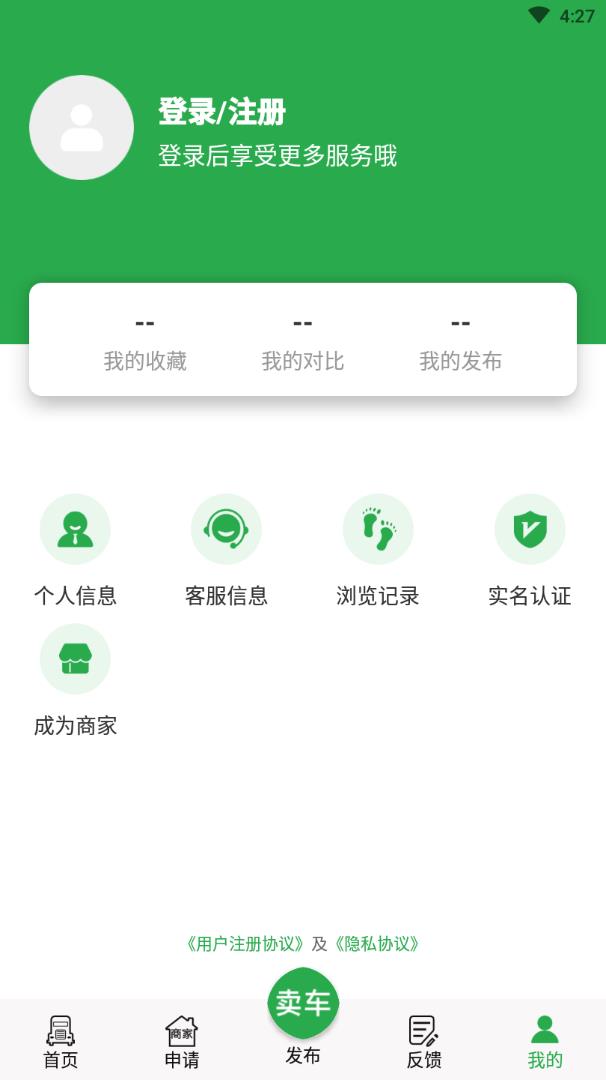Switch to the 反馈 tab
The width and height of the screenshot is (606, 1080).
point(424,1042)
